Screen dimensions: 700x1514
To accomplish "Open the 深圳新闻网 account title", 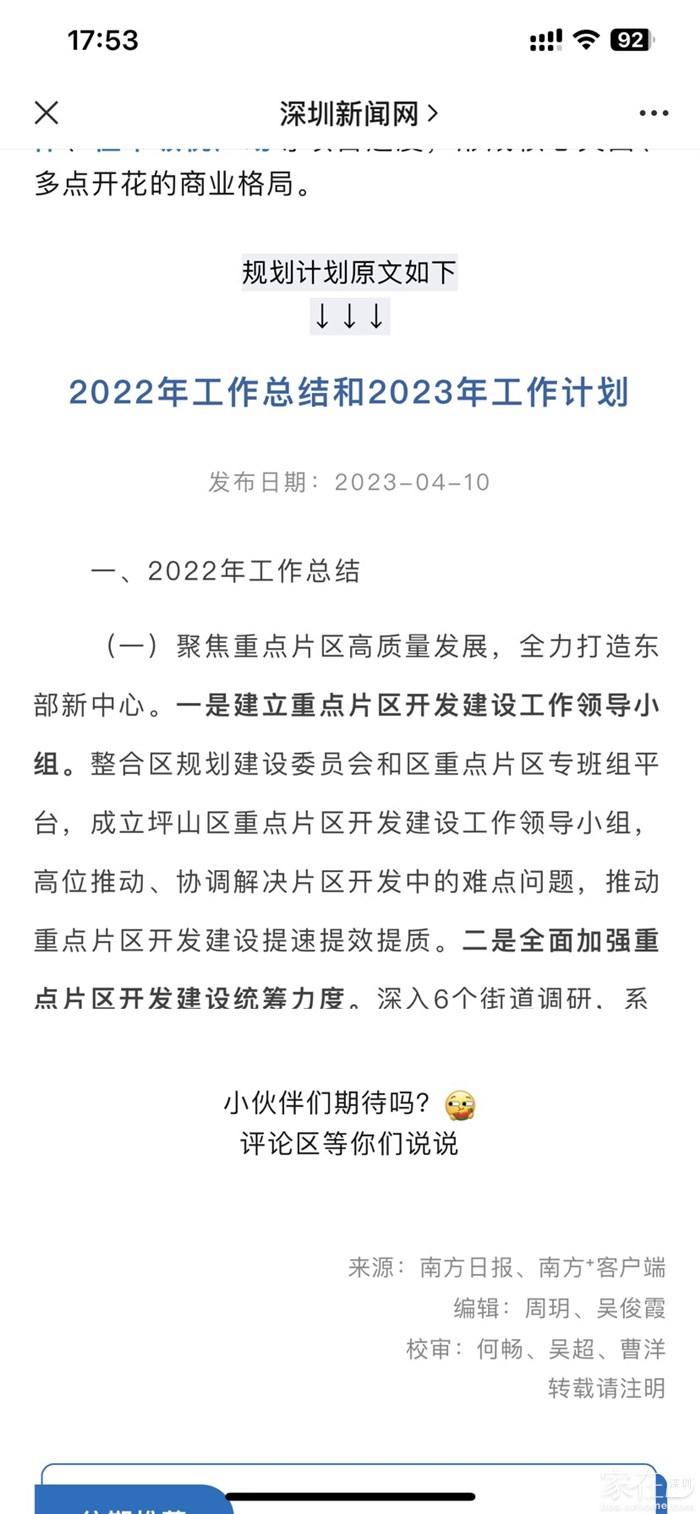I will (359, 114).
